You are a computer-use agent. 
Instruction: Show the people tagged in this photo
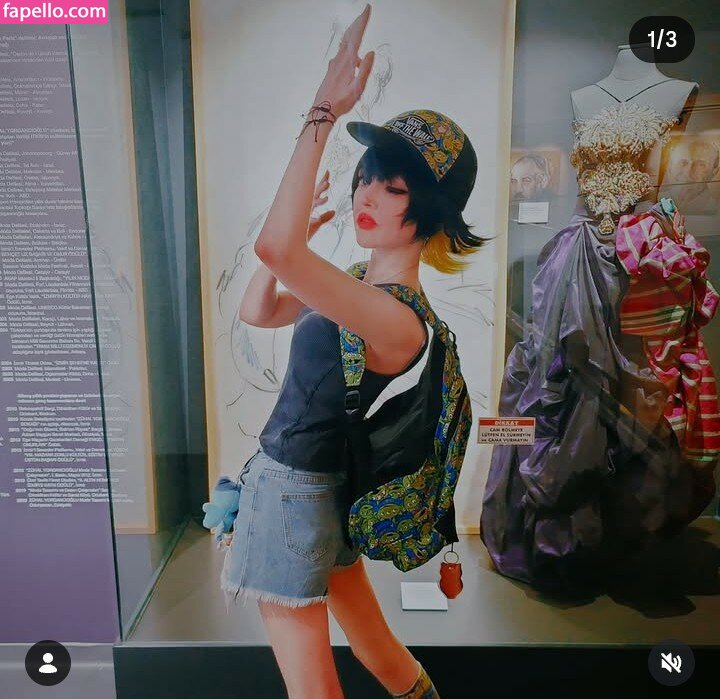tap(48, 662)
